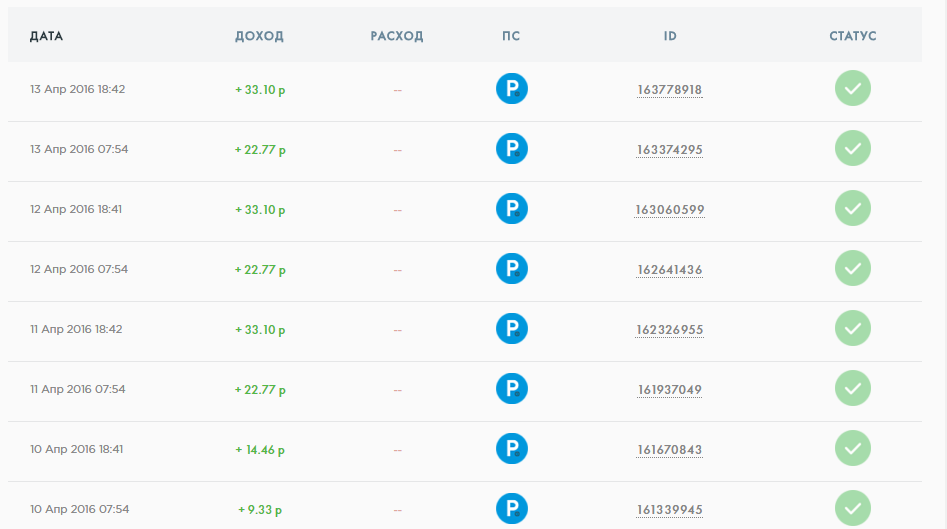Open transaction ID 162641436

coord(669,270)
